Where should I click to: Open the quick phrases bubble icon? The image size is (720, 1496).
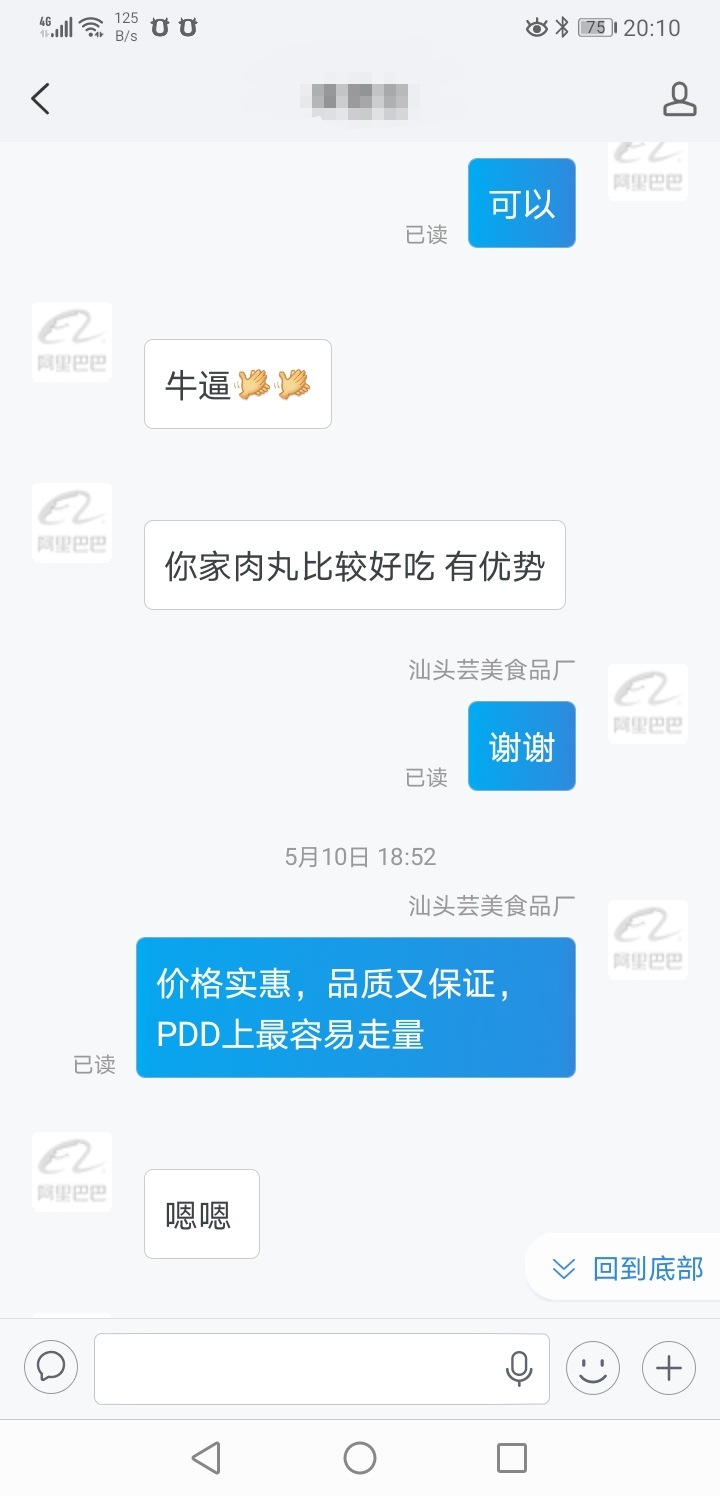(x=51, y=1367)
